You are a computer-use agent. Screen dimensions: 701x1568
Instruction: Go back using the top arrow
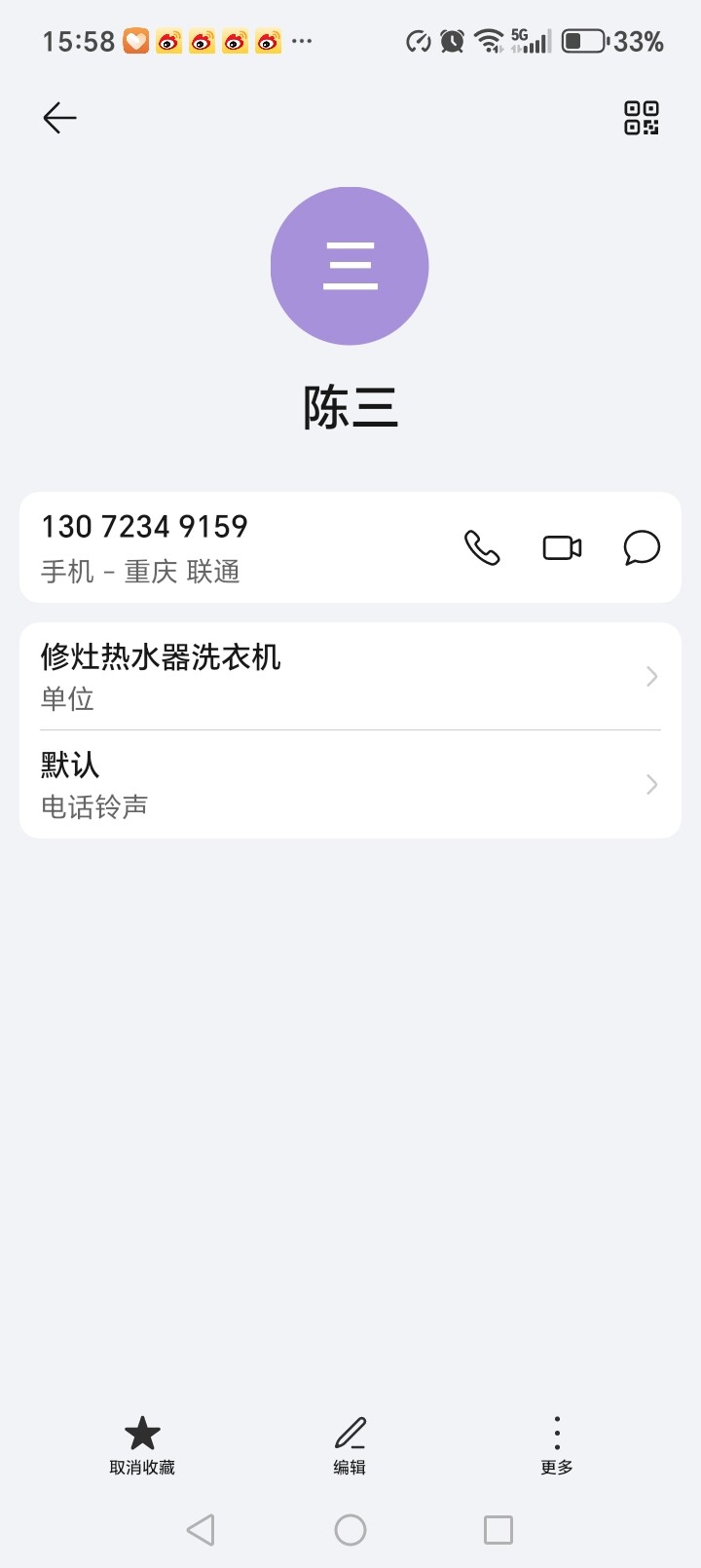tap(59, 118)
